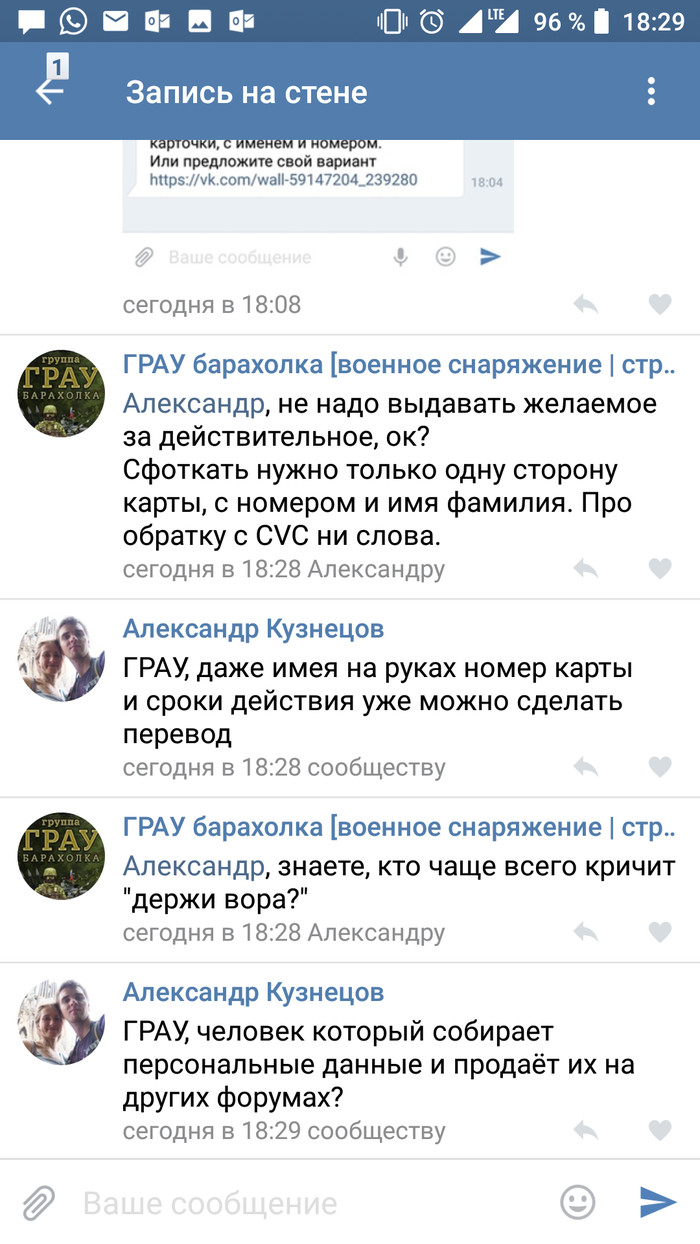Reply to Александр's comment about номер карты
The height and width of the screenshot is (1244, 700).
(585, 767)
